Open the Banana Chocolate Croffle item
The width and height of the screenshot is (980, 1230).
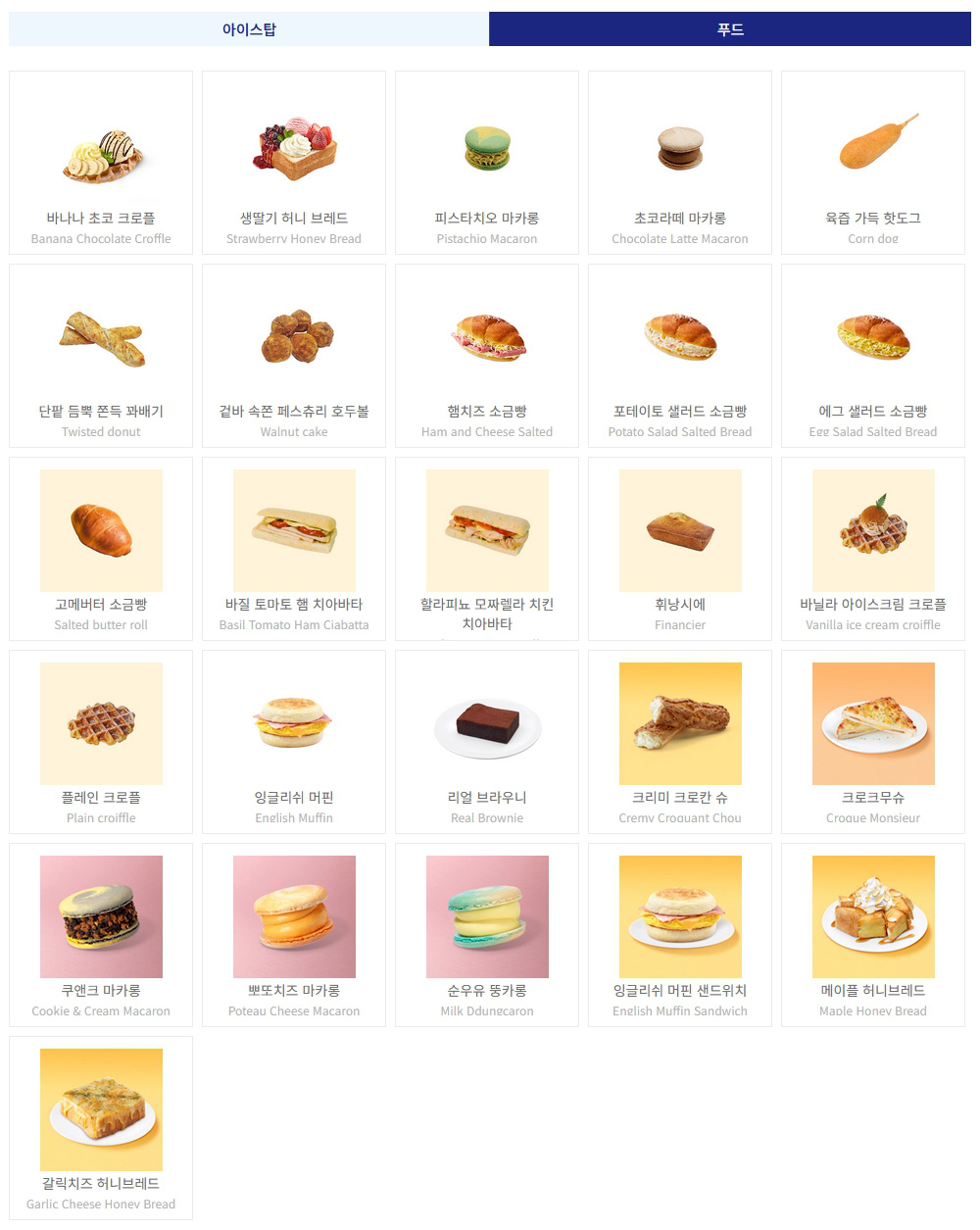point(101,163)
